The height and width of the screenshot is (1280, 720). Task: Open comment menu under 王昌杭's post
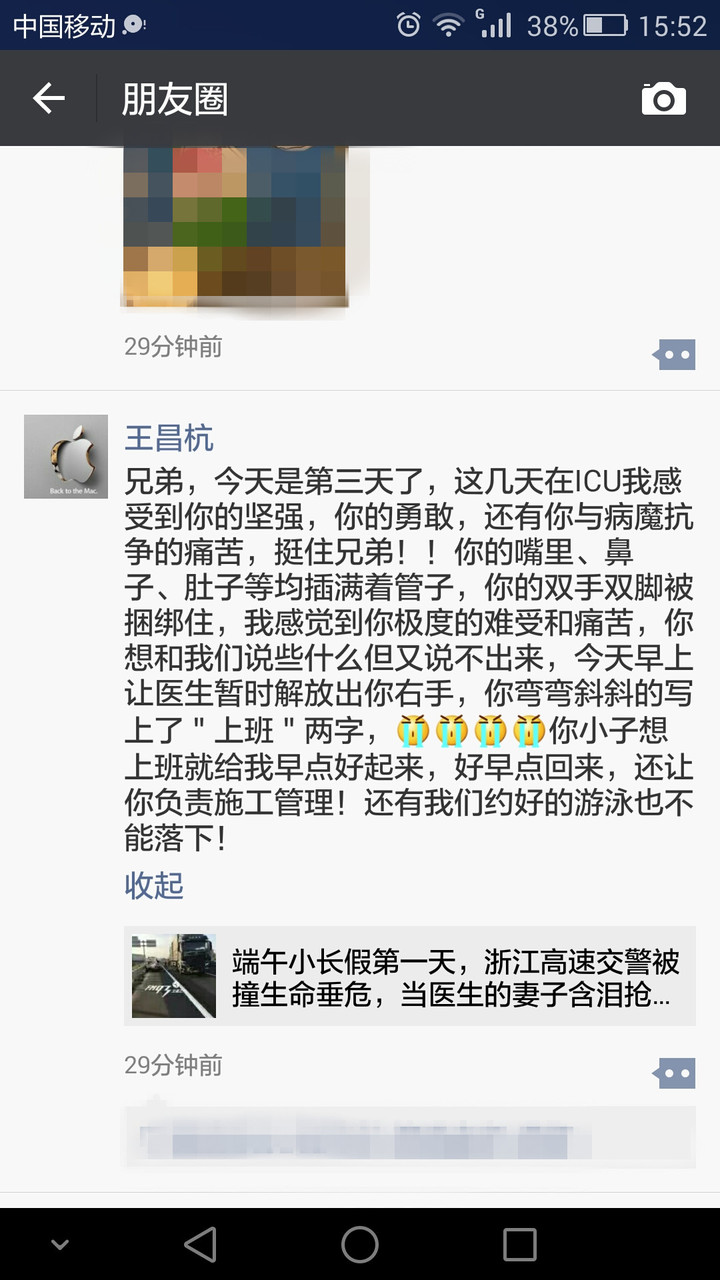674,1073
